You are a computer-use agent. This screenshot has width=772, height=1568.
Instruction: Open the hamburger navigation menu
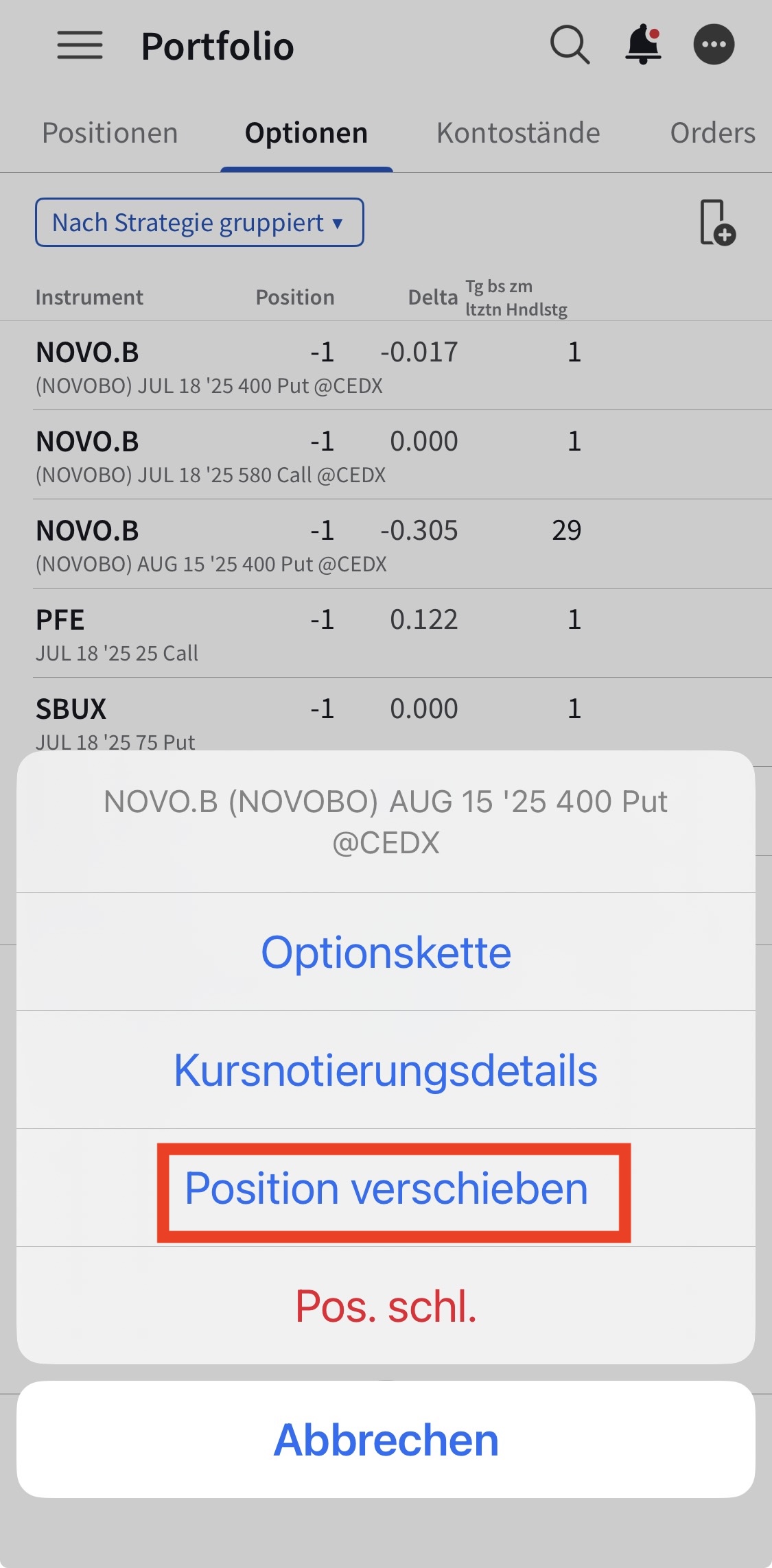79,45
